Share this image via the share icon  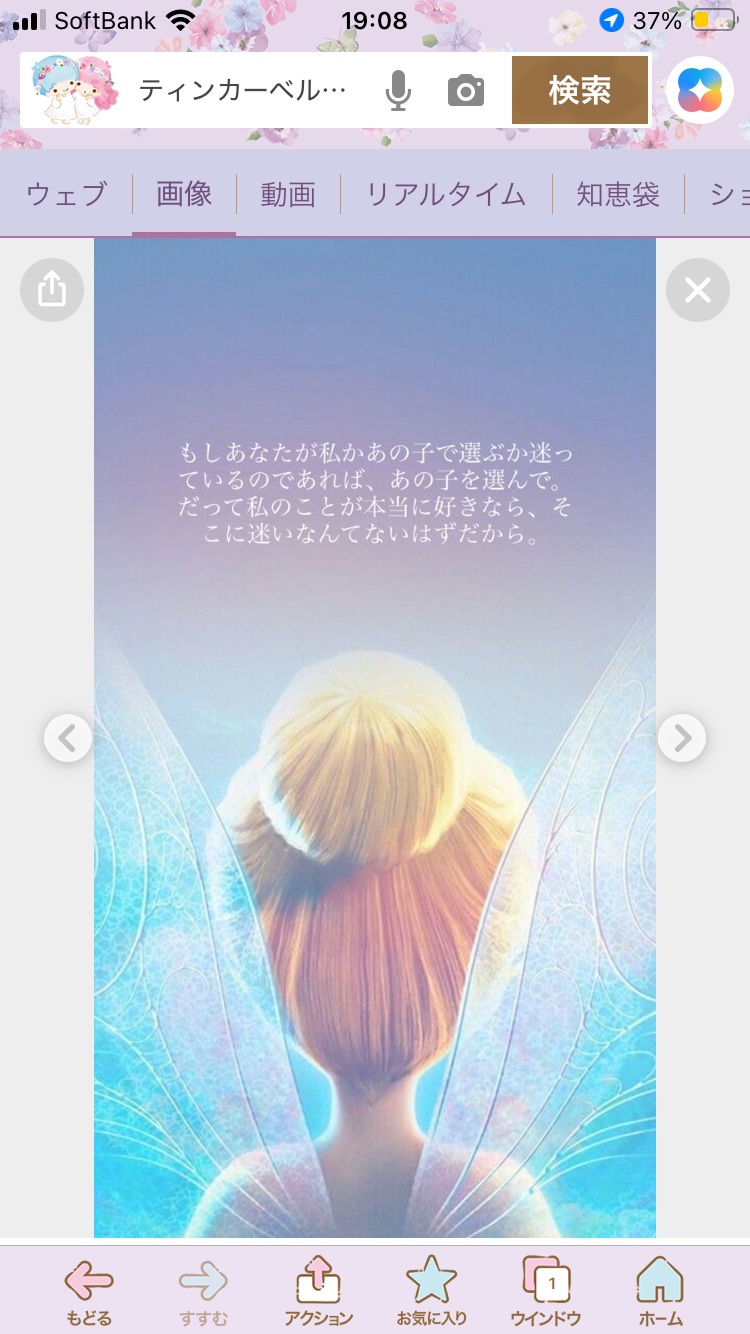(x=52, y=290)
